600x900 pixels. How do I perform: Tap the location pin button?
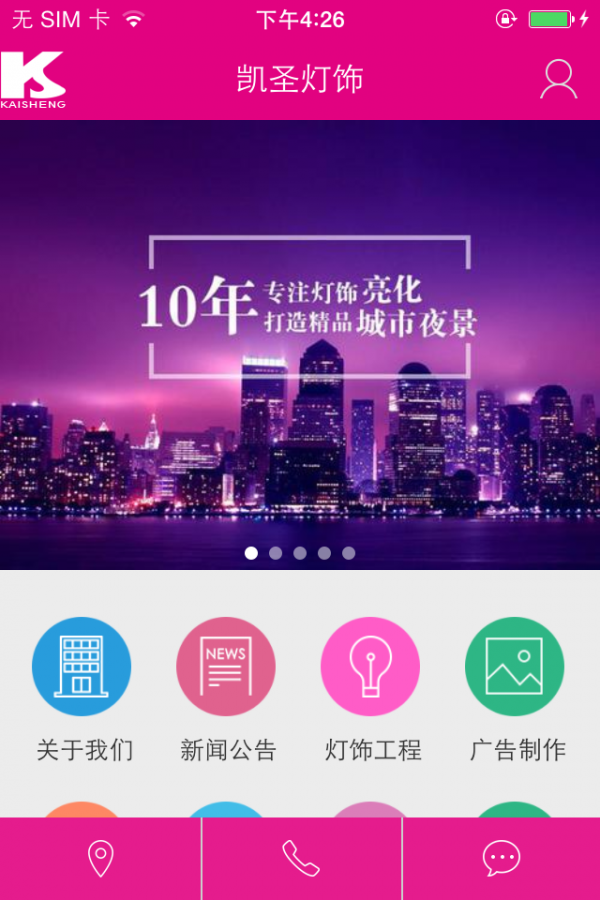pos(100,859)
